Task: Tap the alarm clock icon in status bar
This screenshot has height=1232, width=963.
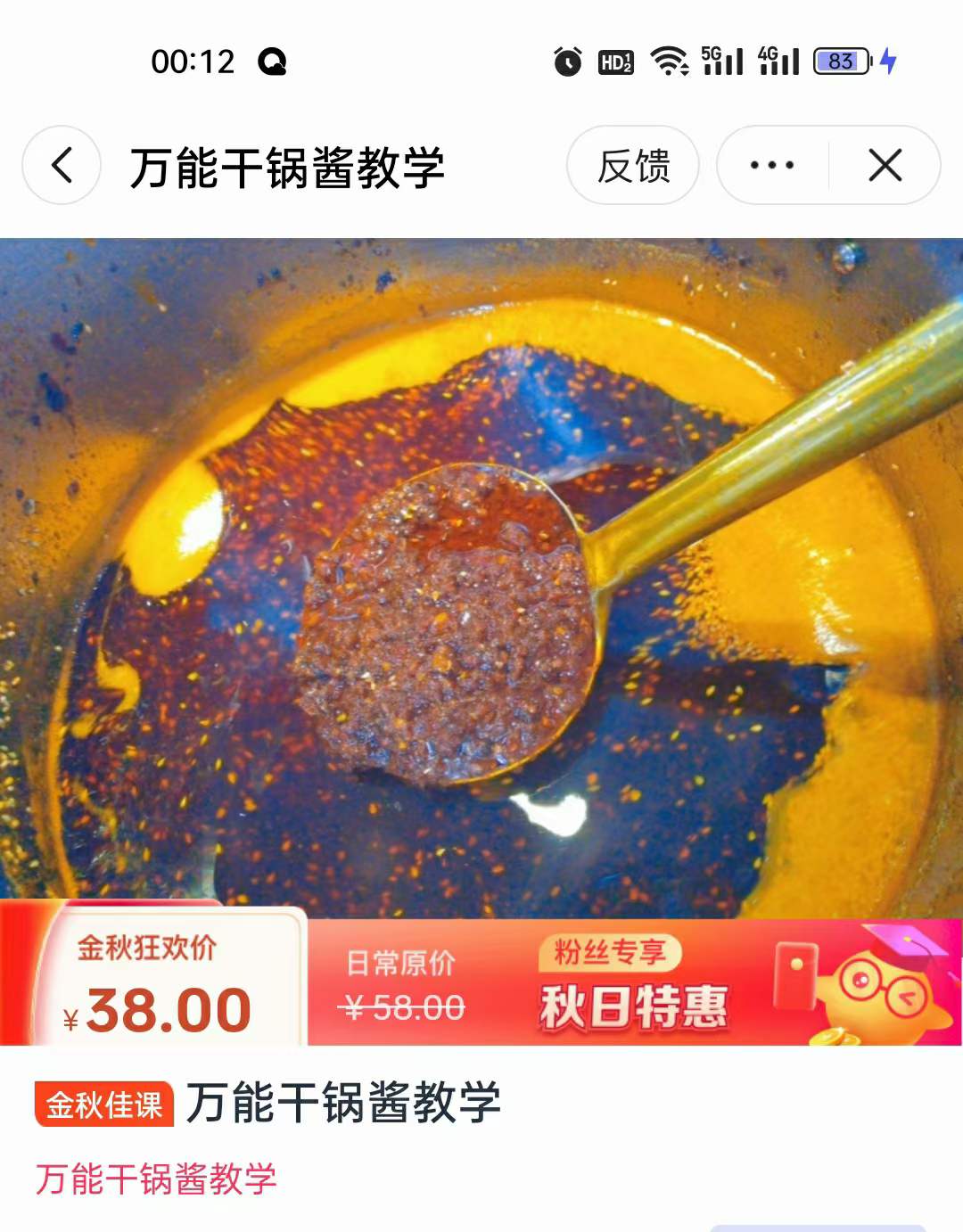Action: click(x=567, y=61)
